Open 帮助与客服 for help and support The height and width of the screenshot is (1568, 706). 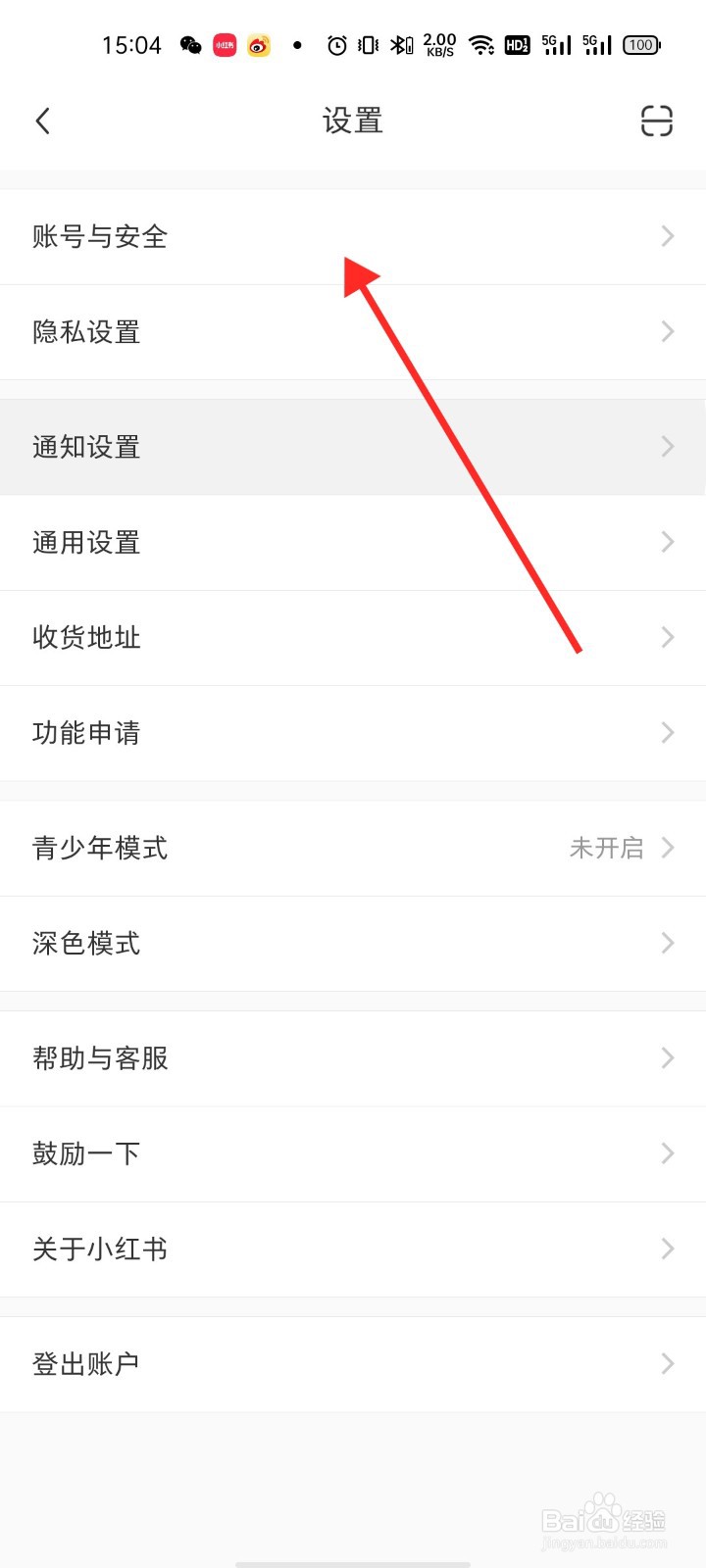pyautogui.click(x=353, y=1058)
